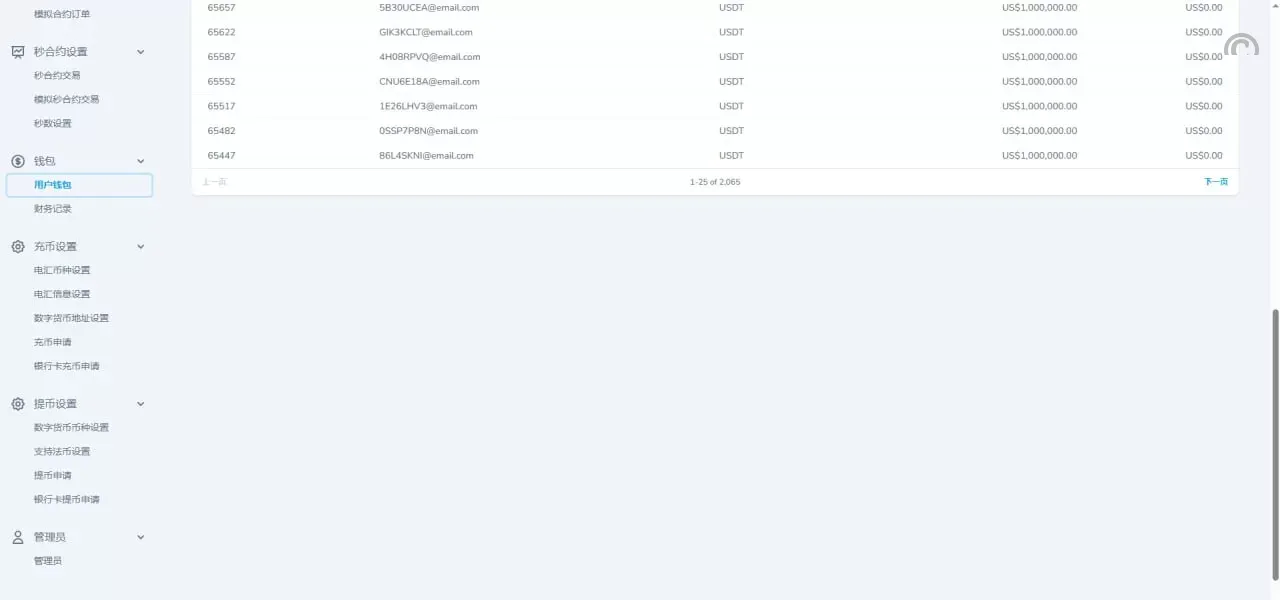Go to 模拟秒合约交易
This screenshot has width=1280, height=600.
[x=66, y=99]
